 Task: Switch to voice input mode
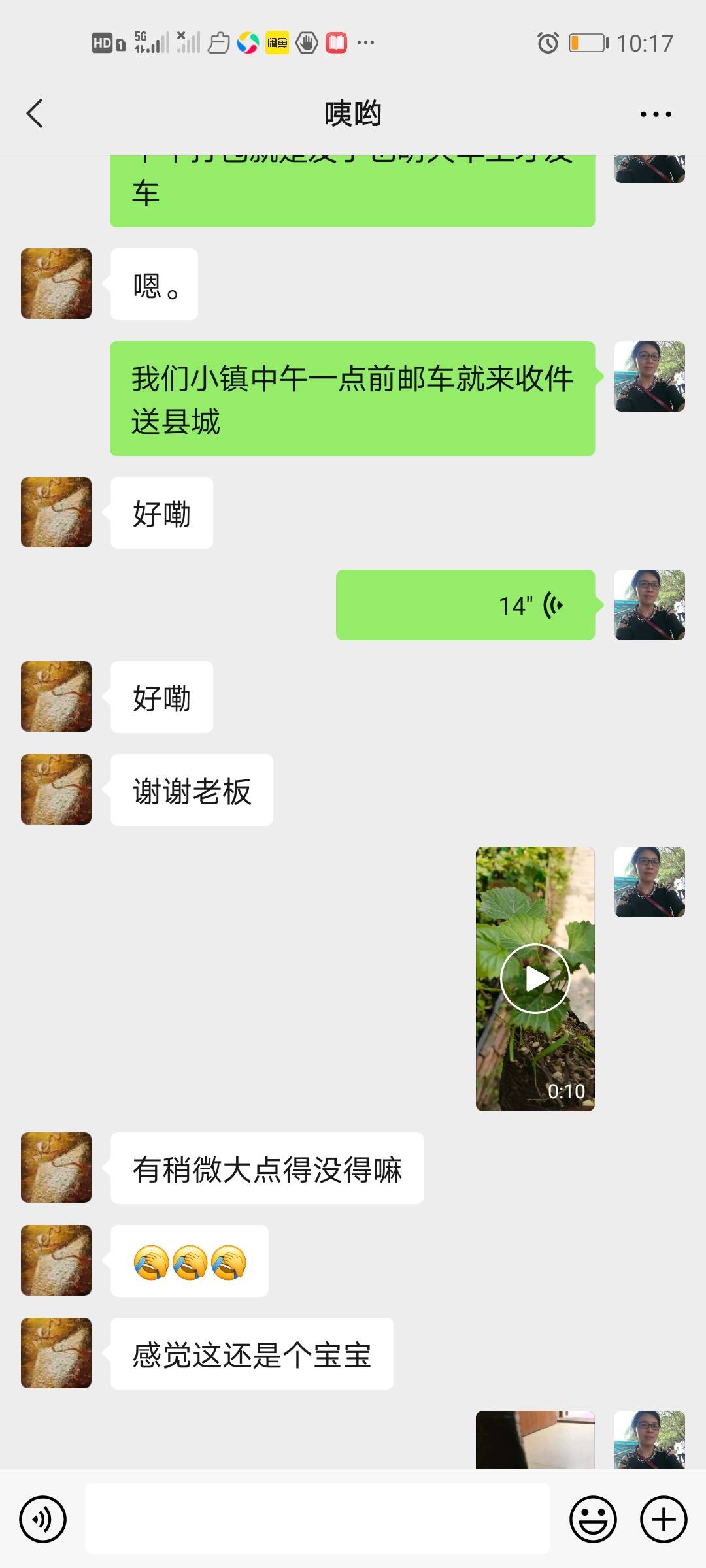point(43,1519)
